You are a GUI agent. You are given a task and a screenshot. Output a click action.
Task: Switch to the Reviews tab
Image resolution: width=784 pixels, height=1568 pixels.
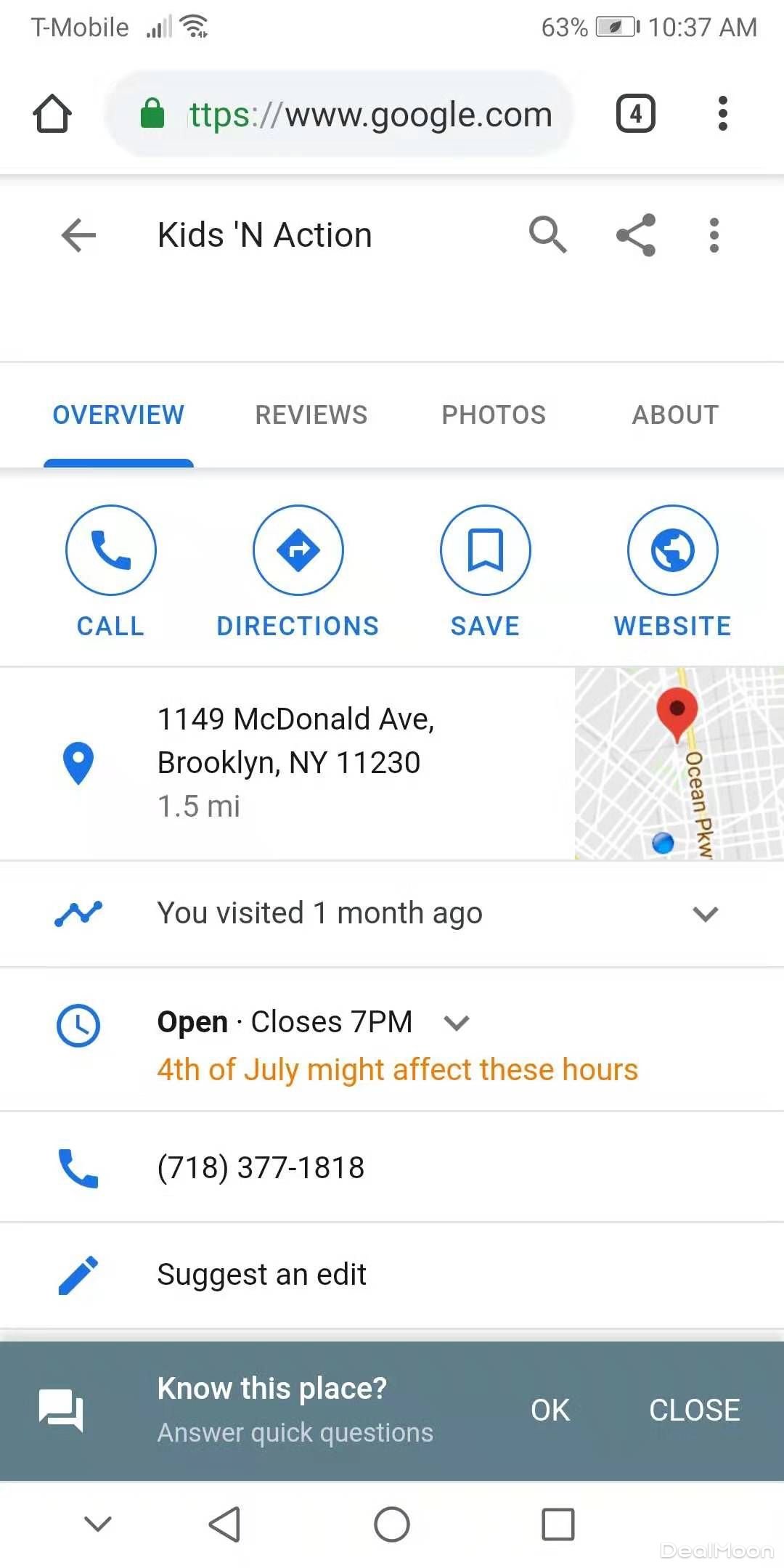click(311, 415)
